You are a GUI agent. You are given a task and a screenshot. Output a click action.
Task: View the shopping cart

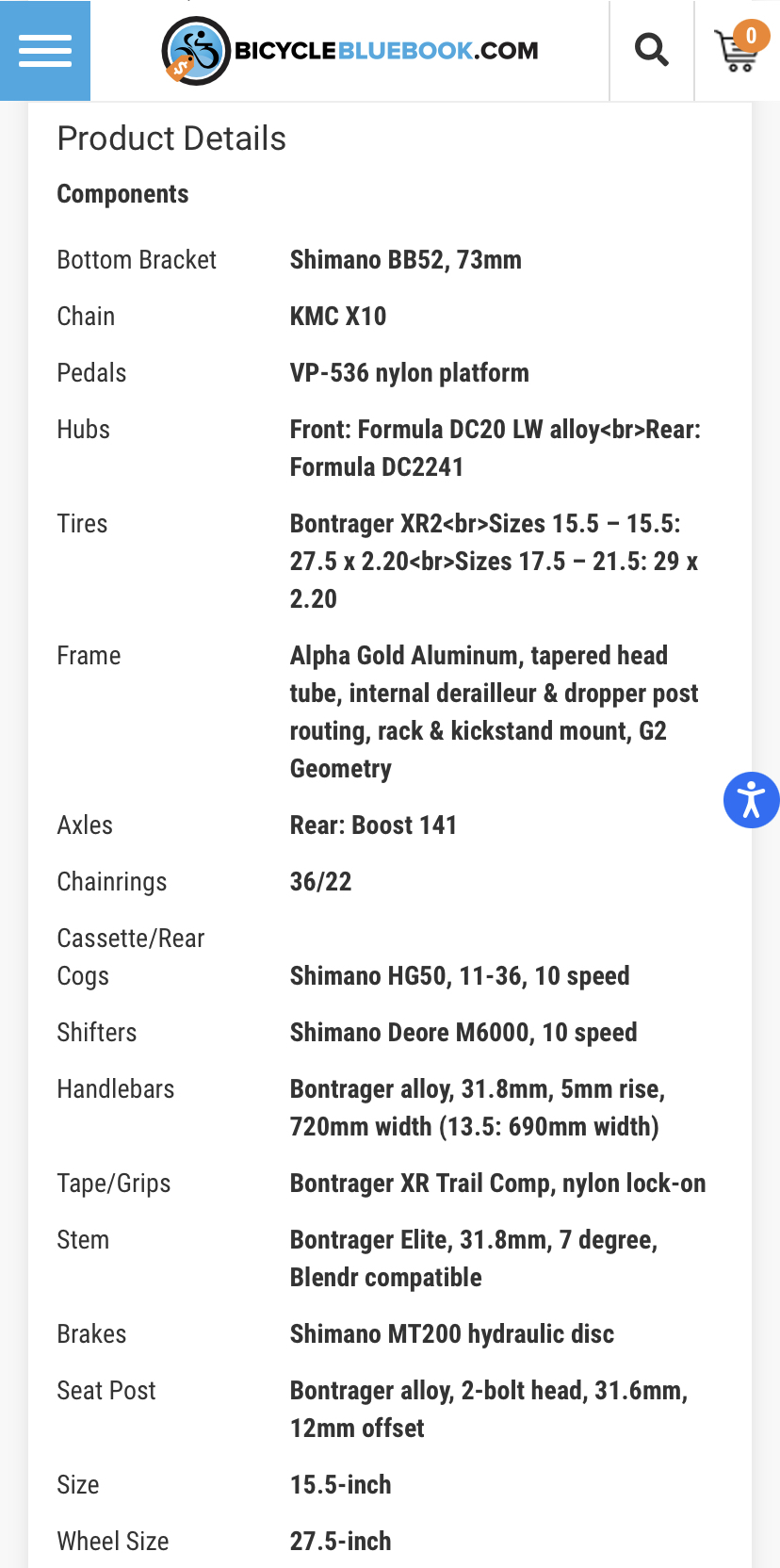point(738,51)
